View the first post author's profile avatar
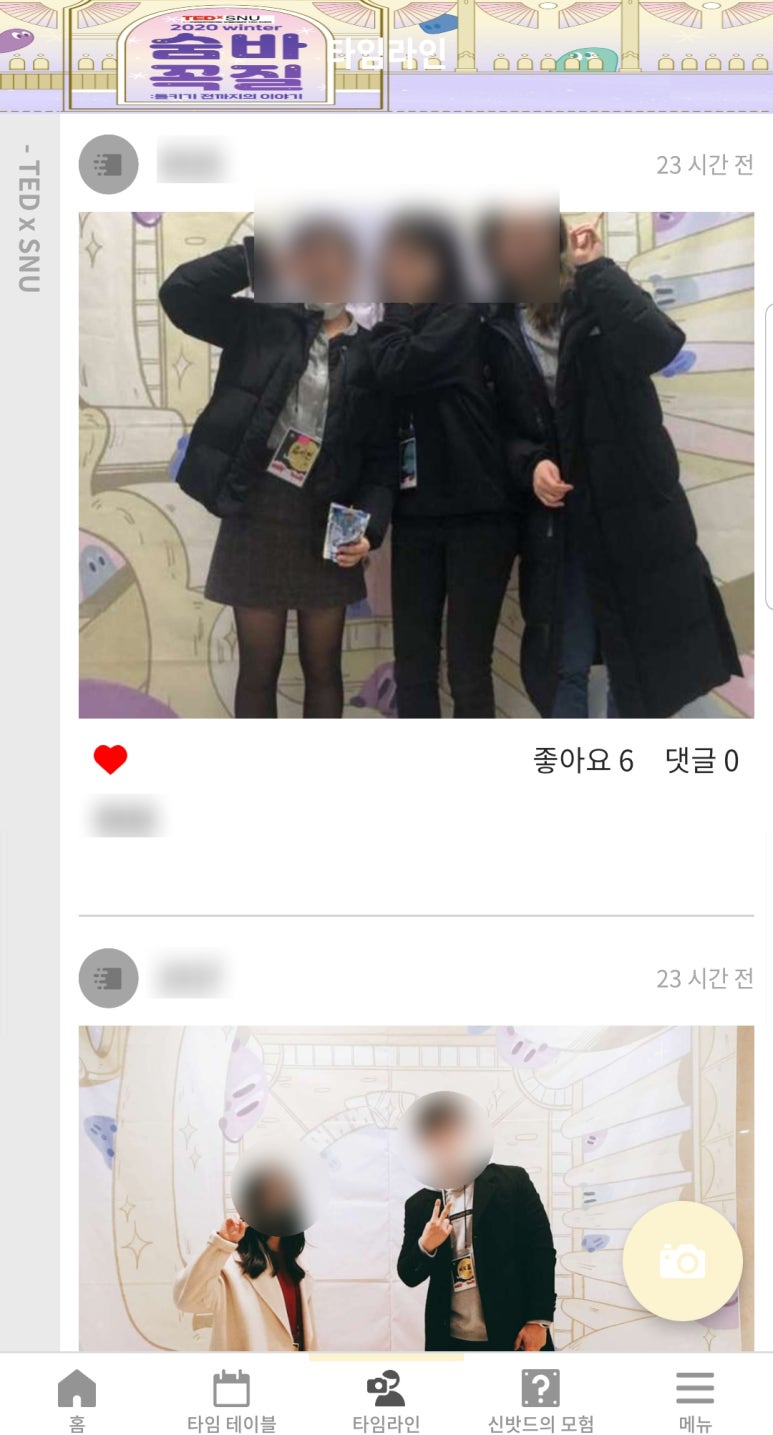Image resolution: width=773 pixels, height=1435 pixels. [x=108, y=164]
